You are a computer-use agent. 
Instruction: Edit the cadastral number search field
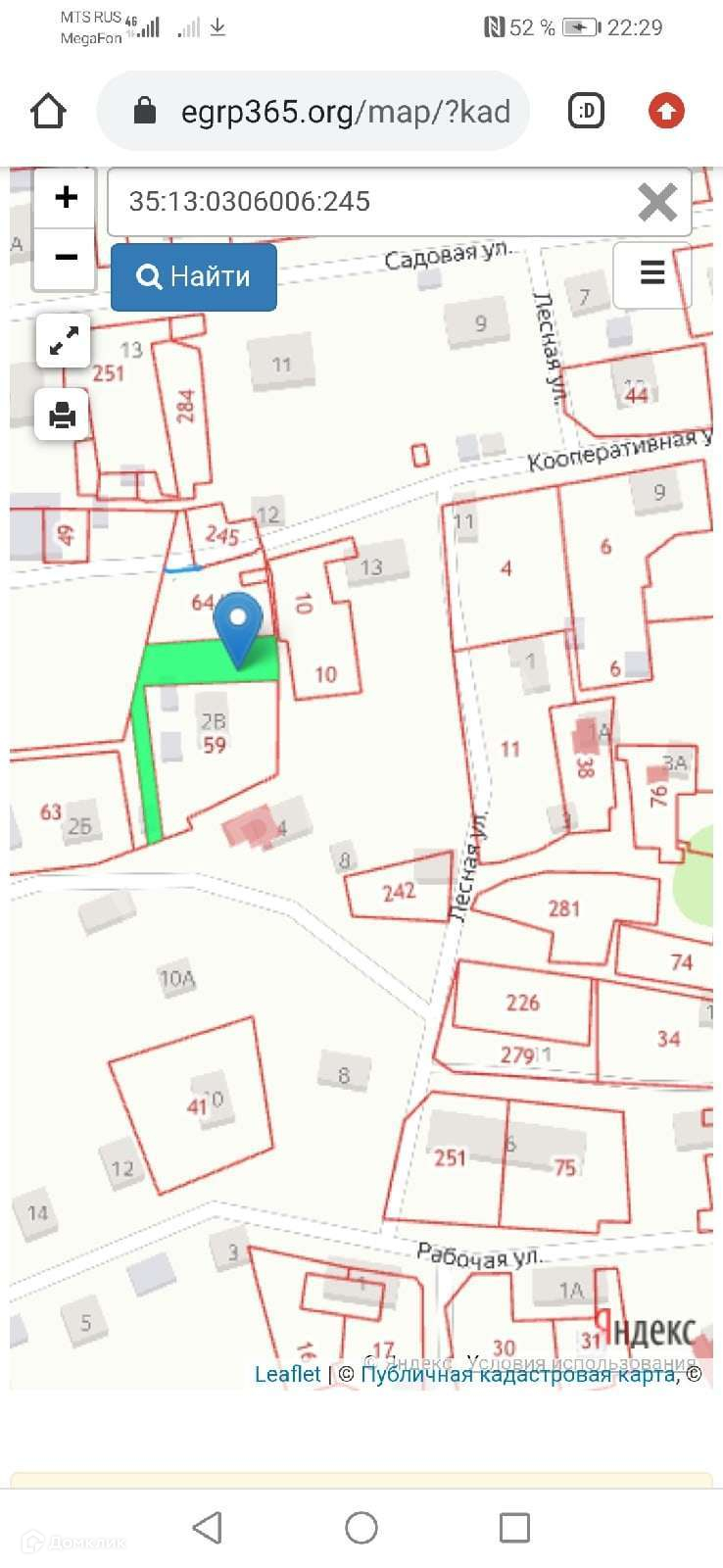372,202
